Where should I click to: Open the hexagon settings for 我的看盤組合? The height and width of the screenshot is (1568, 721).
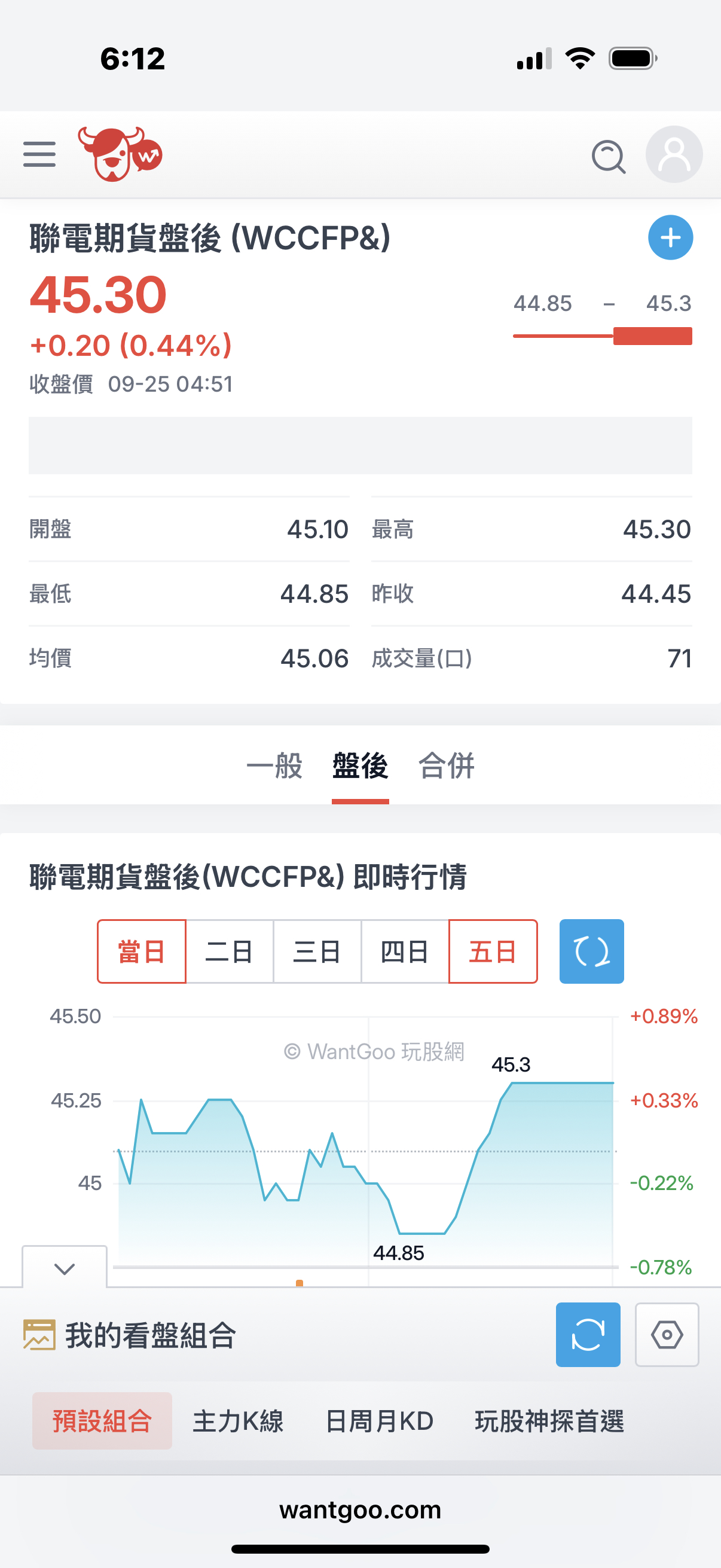click(667, 1334)
